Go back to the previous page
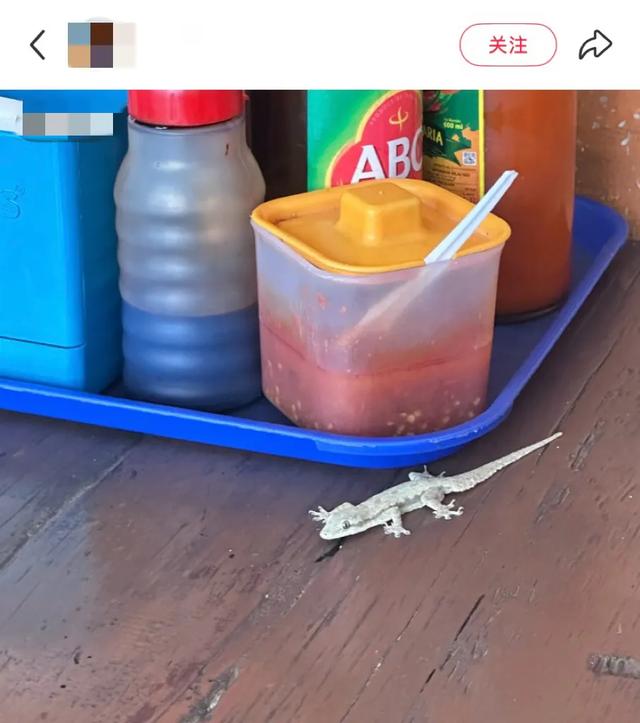The width and height of the screenshot is (640, 723). tap(38, 45)
